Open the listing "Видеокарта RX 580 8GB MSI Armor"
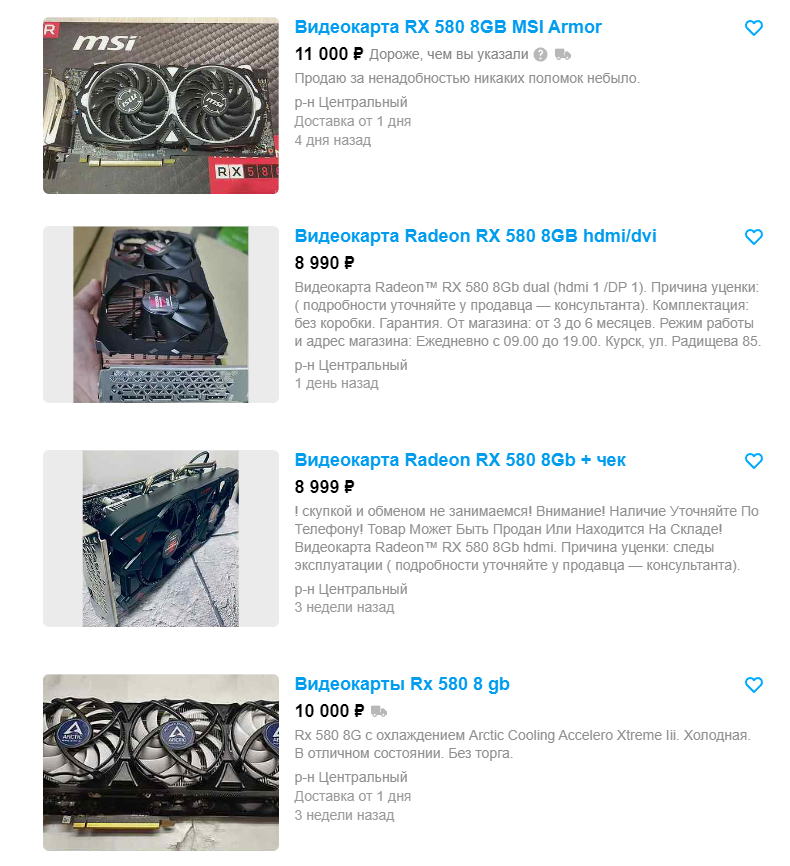Screen dimensions: 790x866 448,27
